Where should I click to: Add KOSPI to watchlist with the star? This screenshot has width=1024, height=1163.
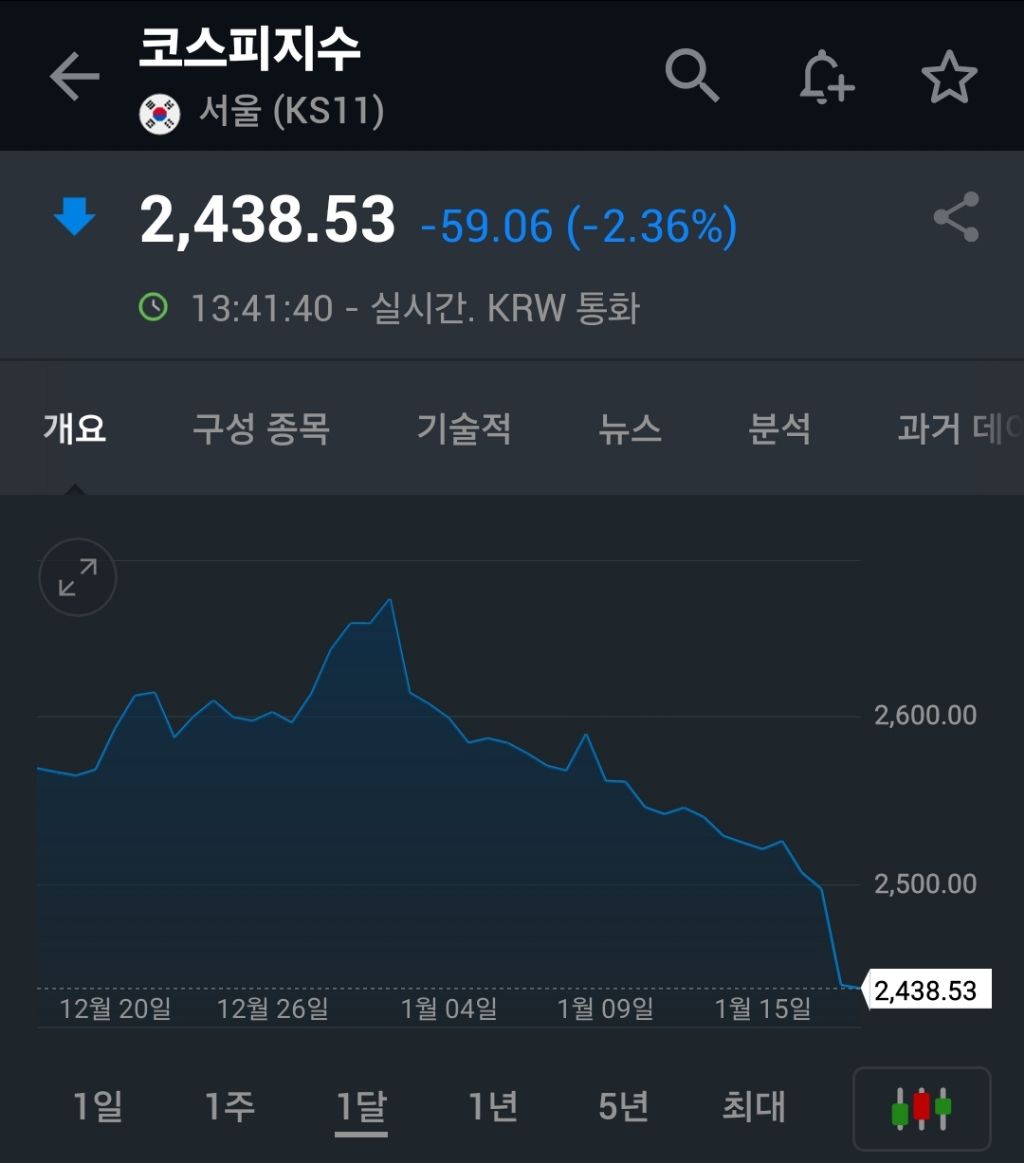click(948, 77)
